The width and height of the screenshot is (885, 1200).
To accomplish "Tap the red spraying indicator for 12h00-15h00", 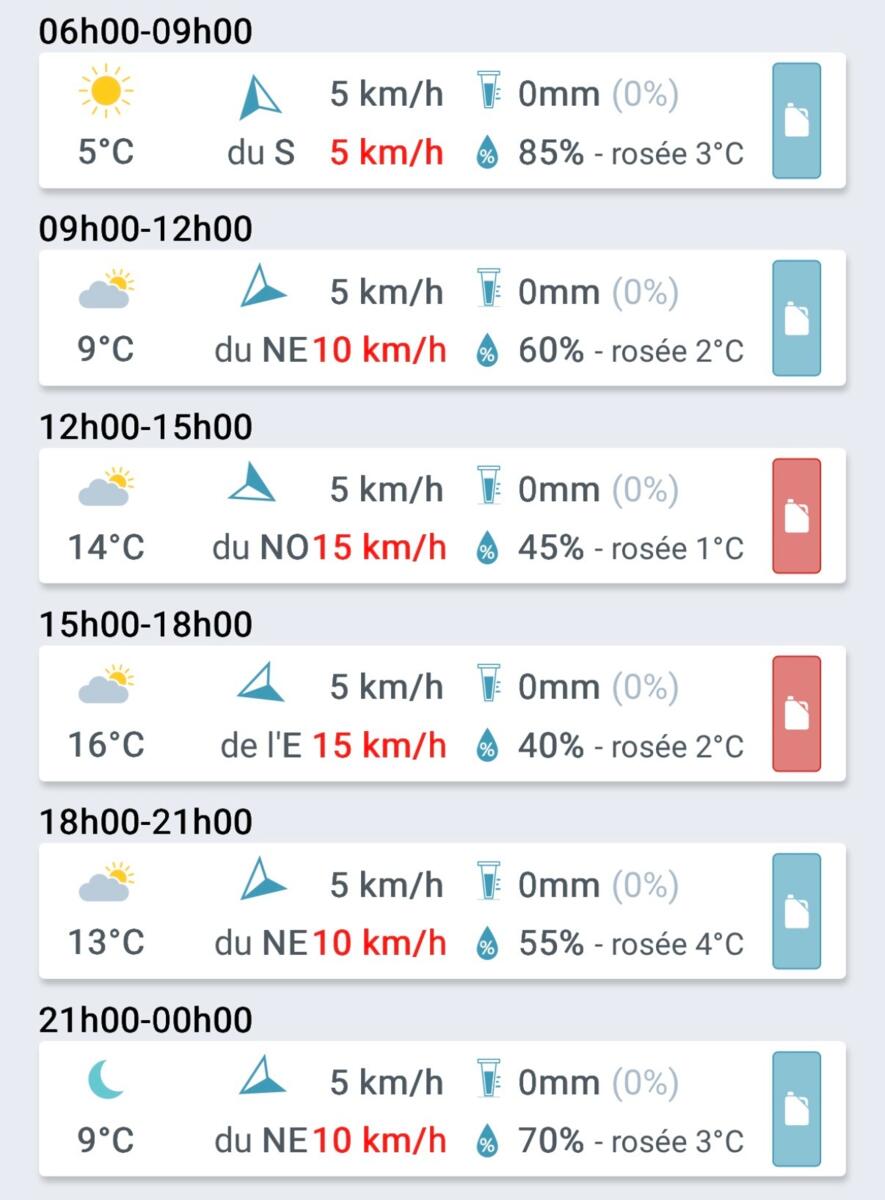I will tap(796, 516).
